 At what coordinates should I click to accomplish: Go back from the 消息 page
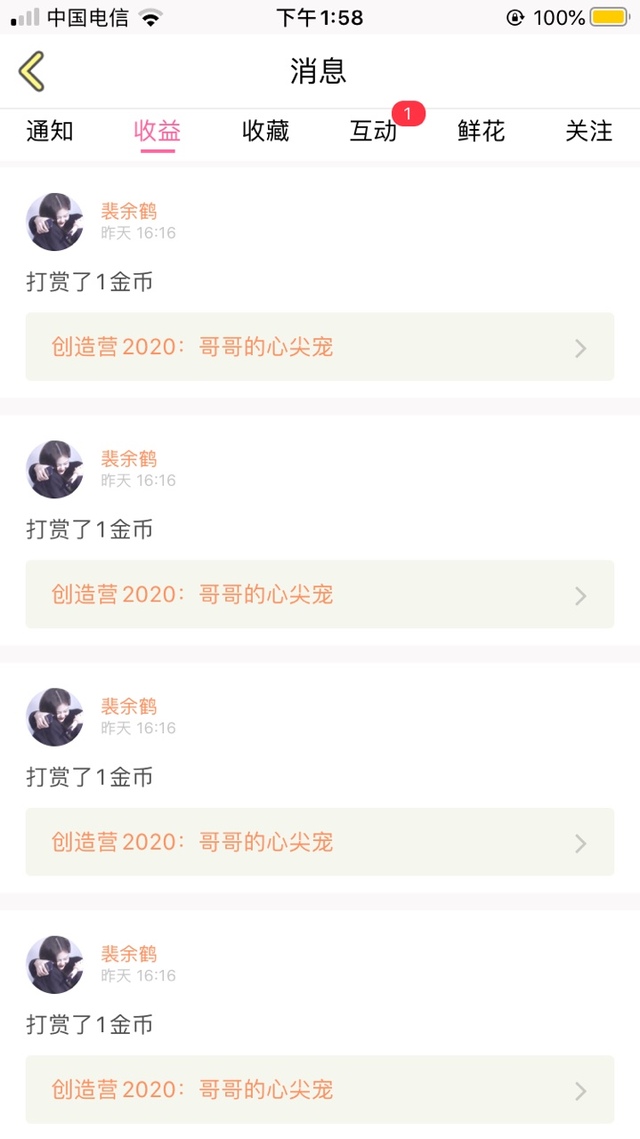tap(32, 71)
